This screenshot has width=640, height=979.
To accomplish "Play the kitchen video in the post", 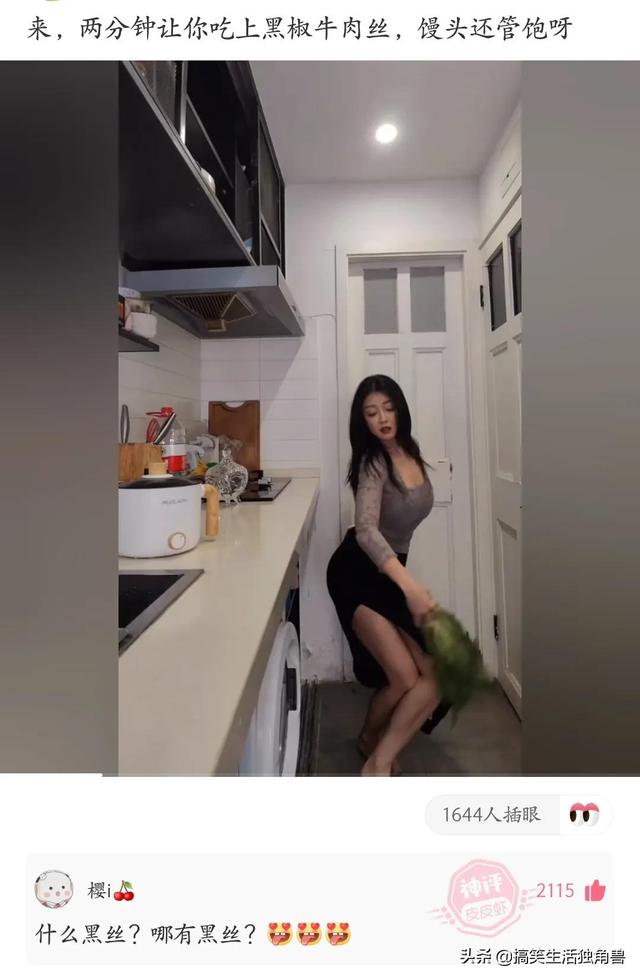I will point(320,417).
